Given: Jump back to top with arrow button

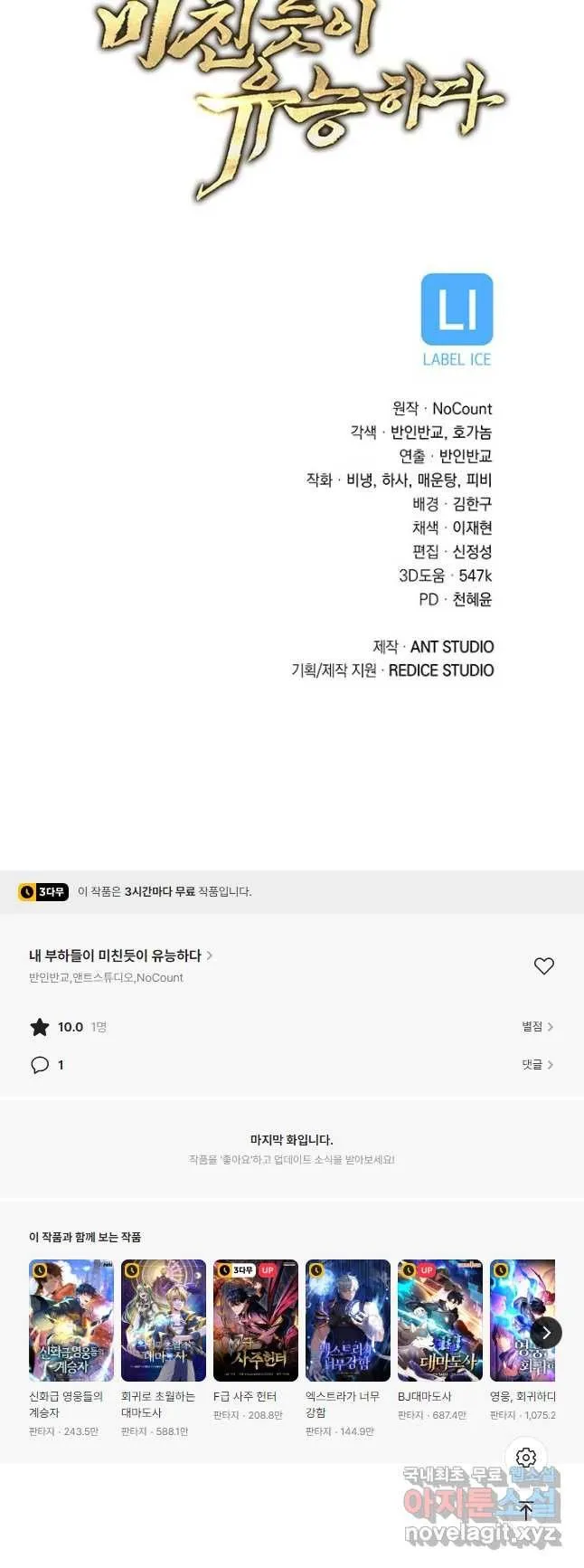Looking at the screenshot, I should (x=526, y=1509).
